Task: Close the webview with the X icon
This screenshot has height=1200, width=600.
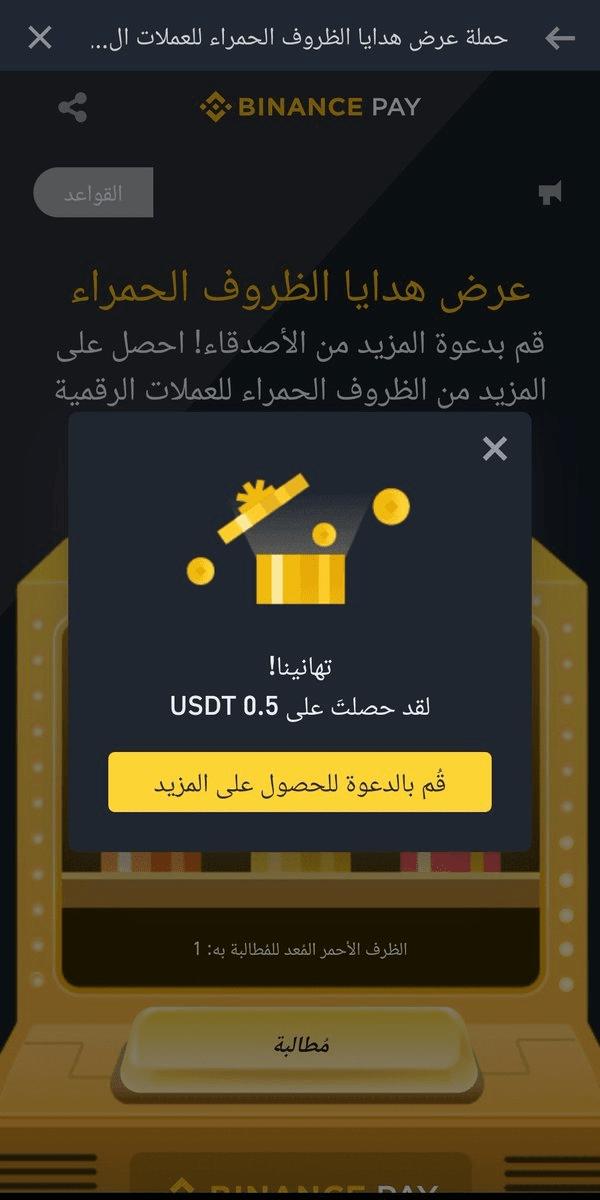Action: point(40,38)
